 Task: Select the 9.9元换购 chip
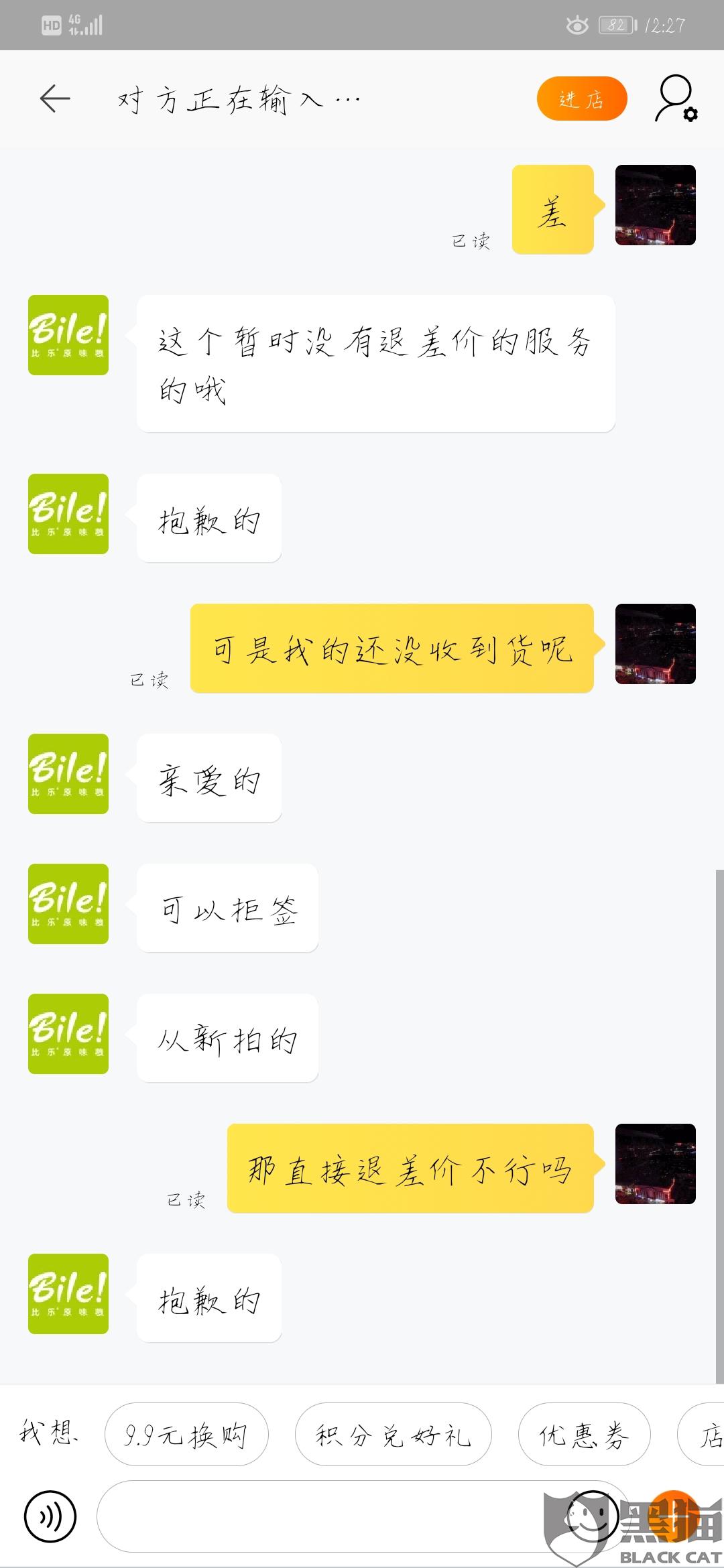(x=186, y=1435)
